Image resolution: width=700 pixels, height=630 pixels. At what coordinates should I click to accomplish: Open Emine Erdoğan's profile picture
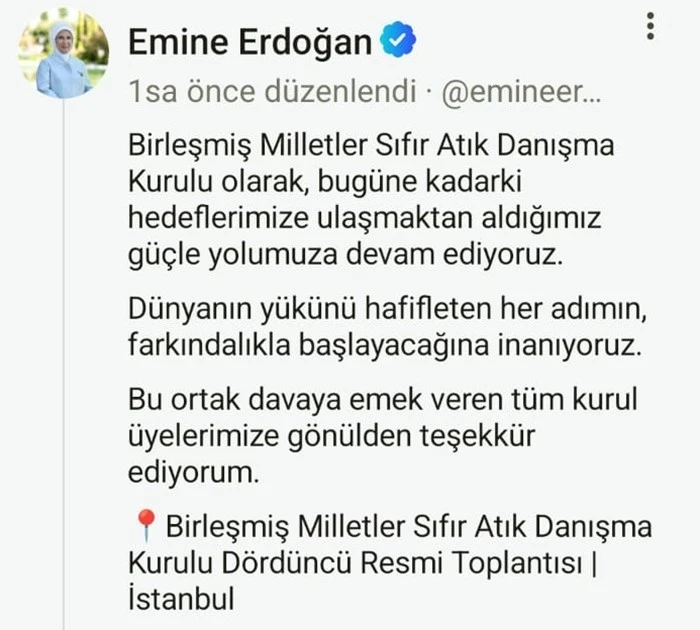[x=63, y=55]
